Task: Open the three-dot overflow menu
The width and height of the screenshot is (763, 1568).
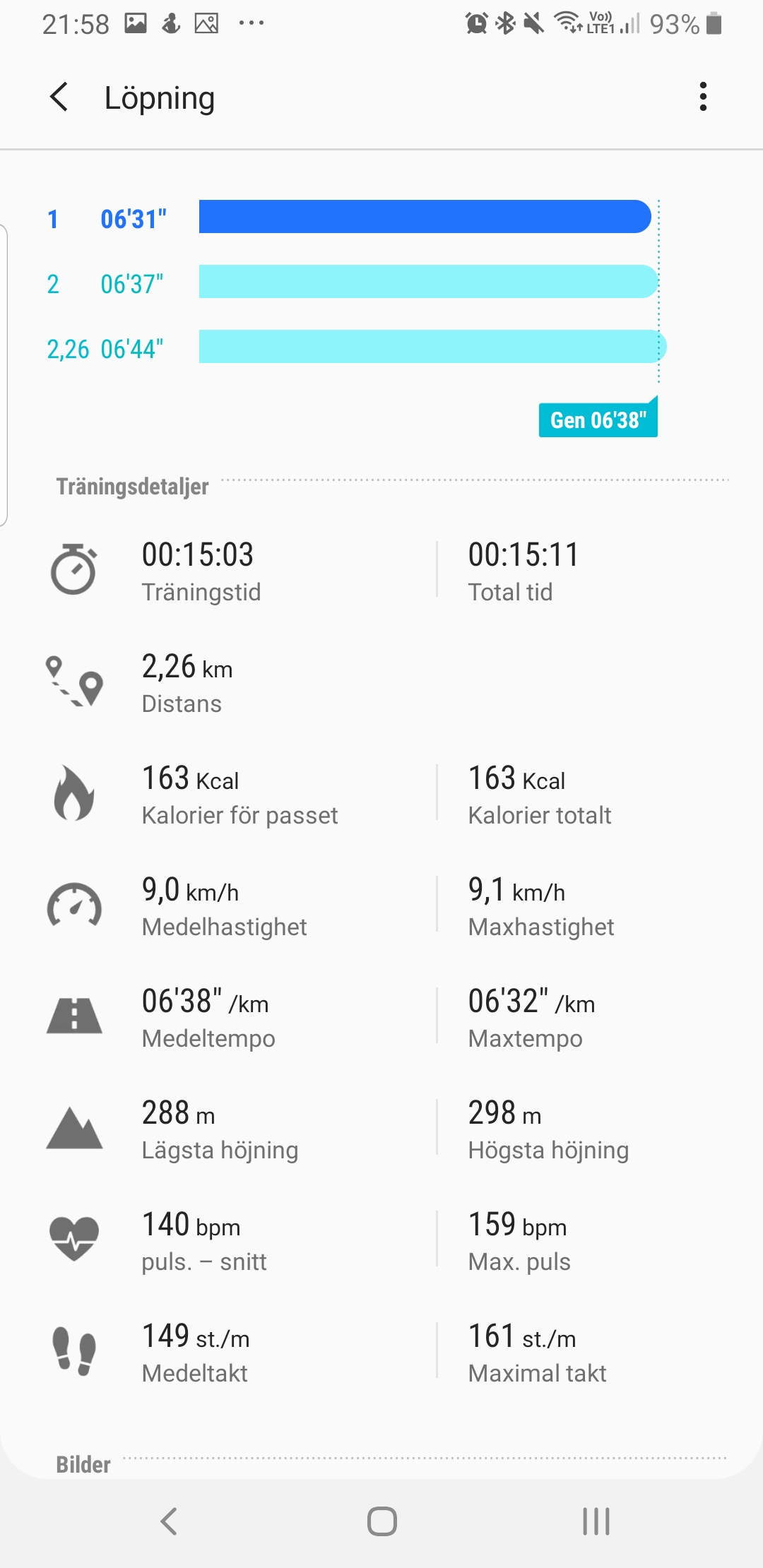Action: click(x=702, y=97)
